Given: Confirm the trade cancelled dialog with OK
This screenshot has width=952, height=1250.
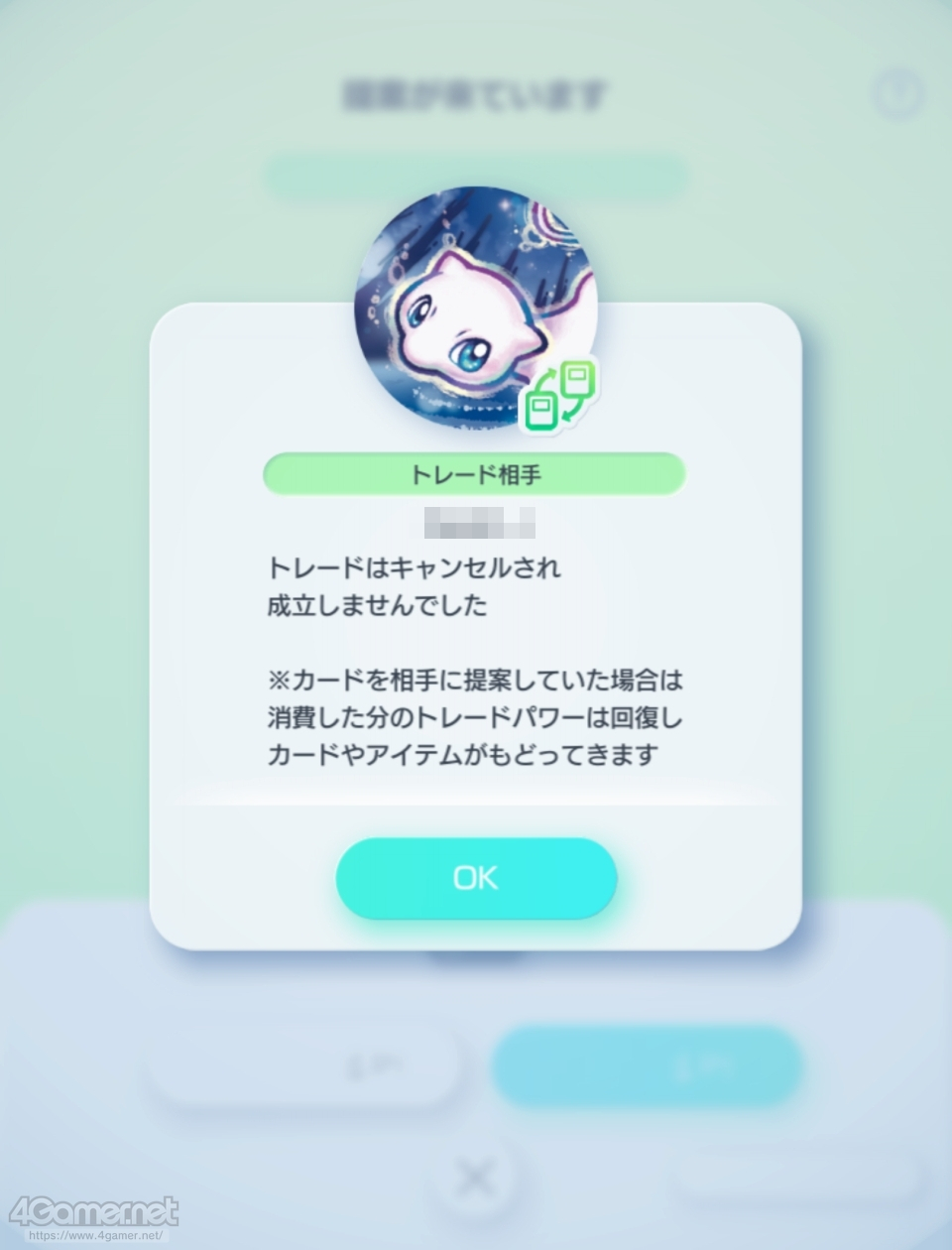Looking at the screenshot, I should click(476, 878).
